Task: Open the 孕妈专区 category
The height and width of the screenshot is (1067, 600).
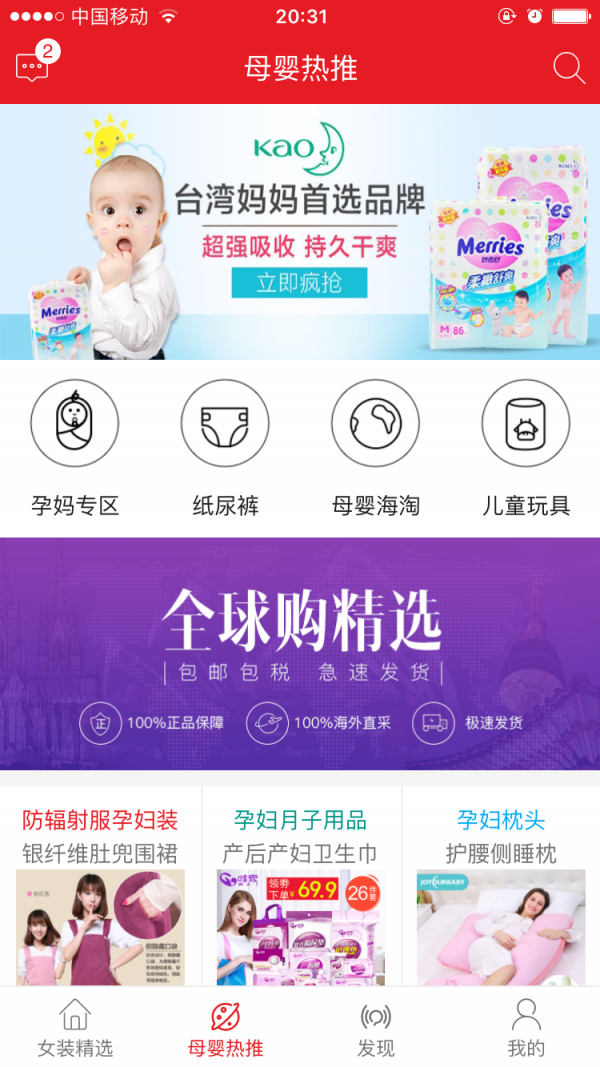Action: pyautogui.click(x=75, y=449)
